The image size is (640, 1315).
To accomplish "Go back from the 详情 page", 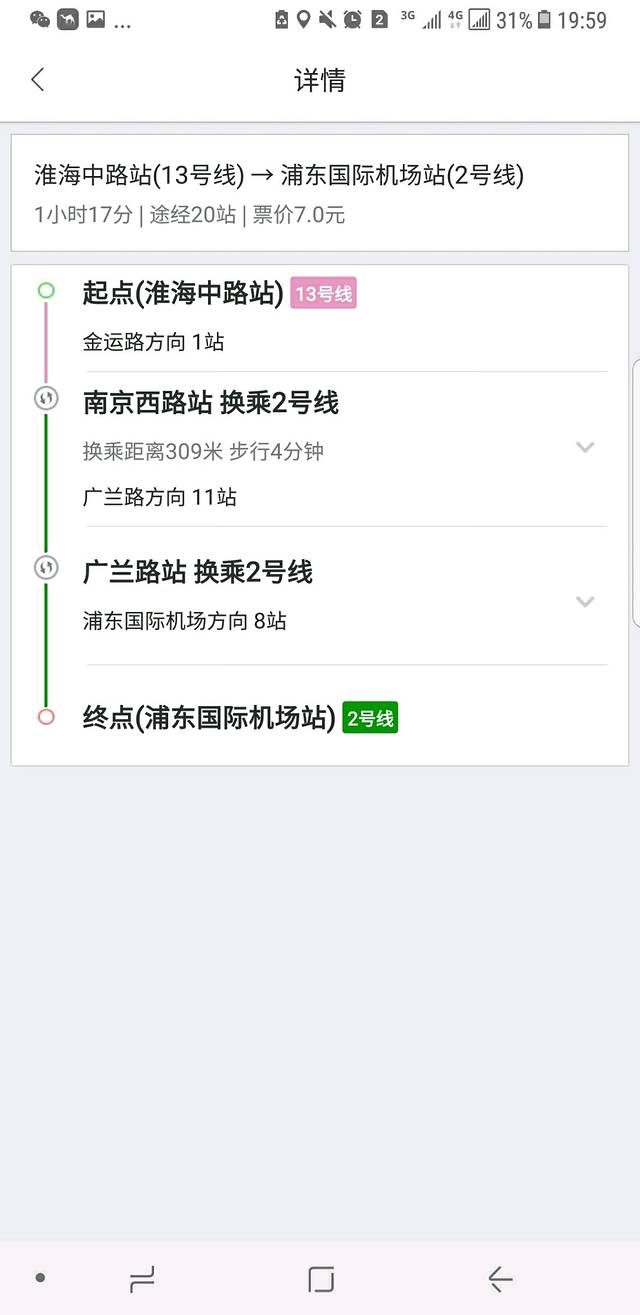I will 38,80.
